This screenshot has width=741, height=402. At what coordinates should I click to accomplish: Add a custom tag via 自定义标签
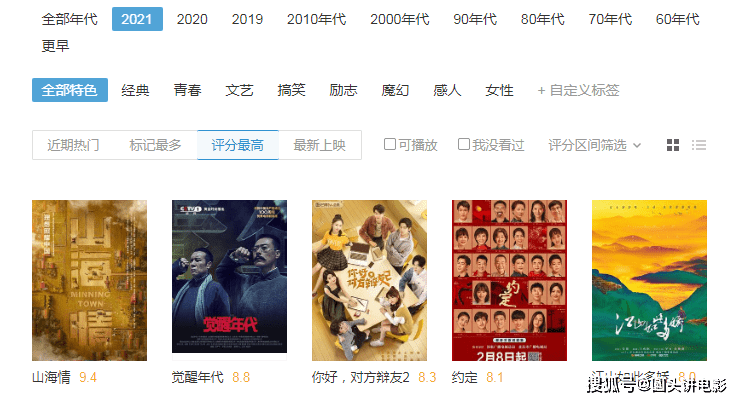(x=578, y=90)
